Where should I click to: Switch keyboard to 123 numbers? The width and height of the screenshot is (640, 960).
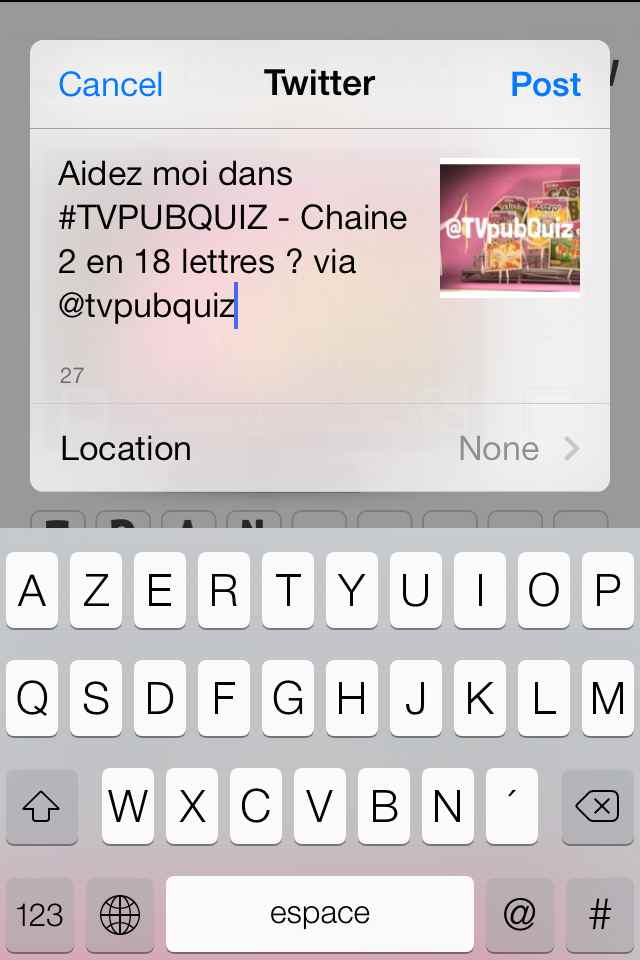tap(41, 914)
